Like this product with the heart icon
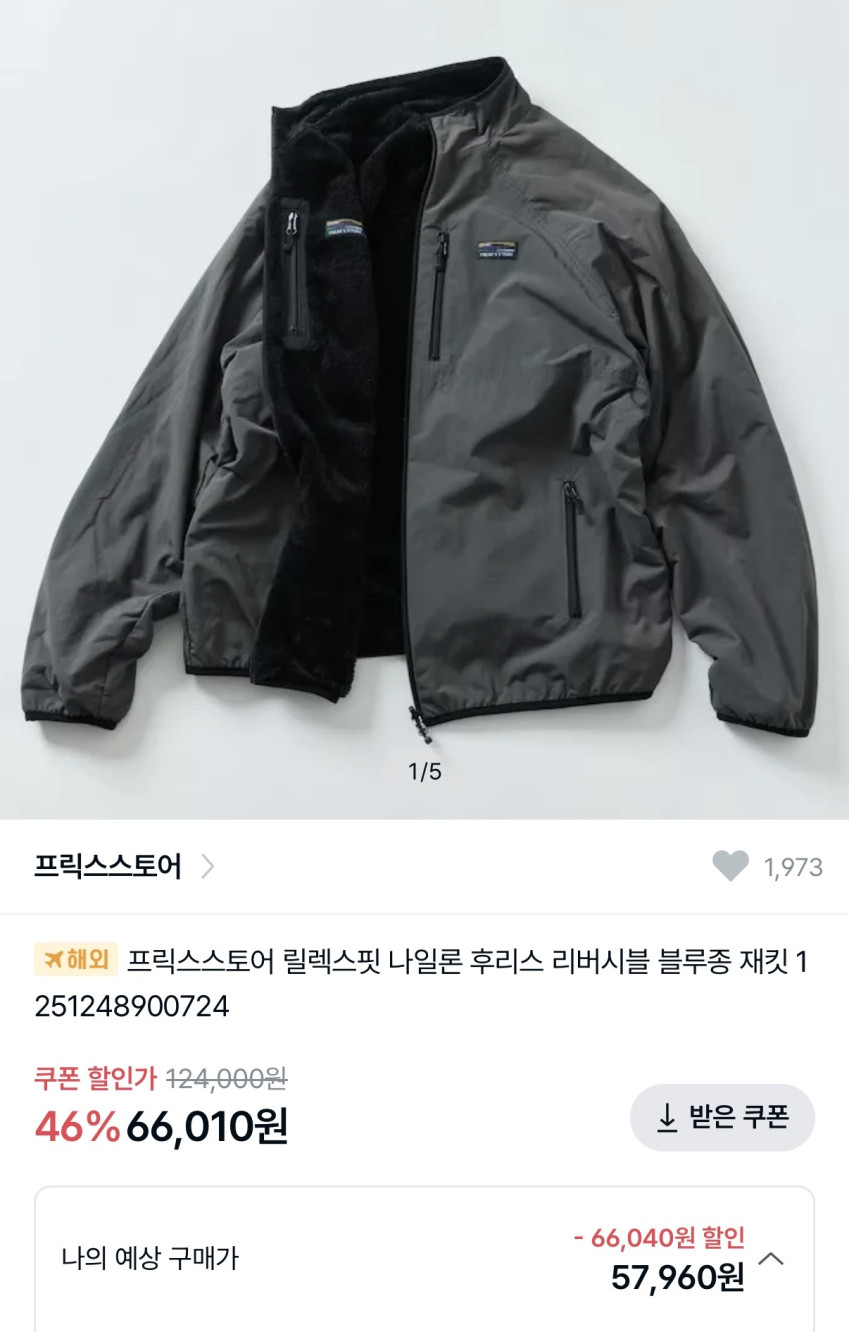Screen dimensions: 849x1332 click(730, 866)
